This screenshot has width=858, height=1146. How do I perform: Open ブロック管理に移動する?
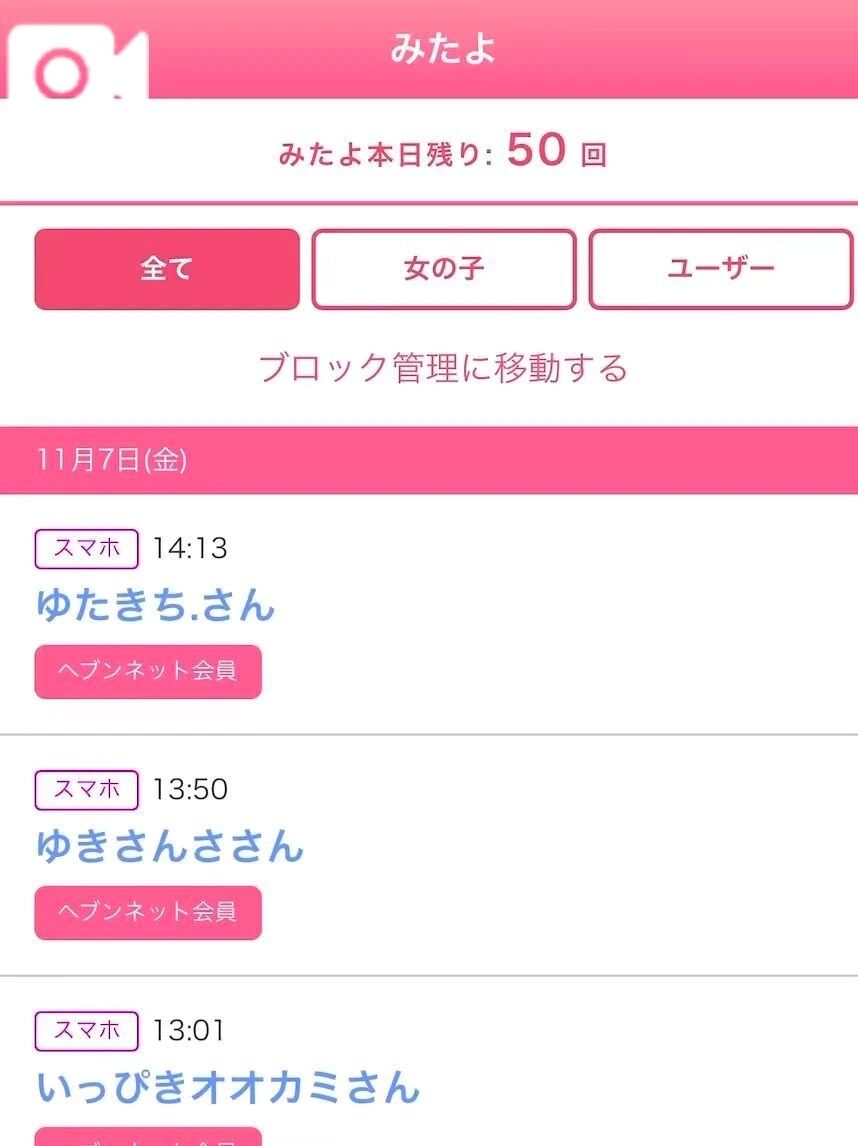point(443,368)
